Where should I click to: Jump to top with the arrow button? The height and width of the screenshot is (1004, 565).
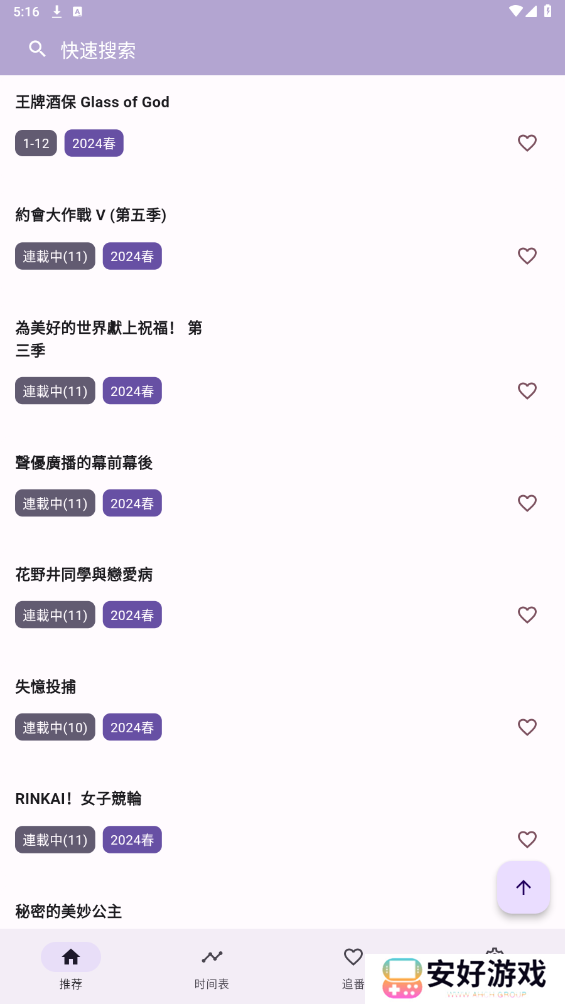(523, 887)
